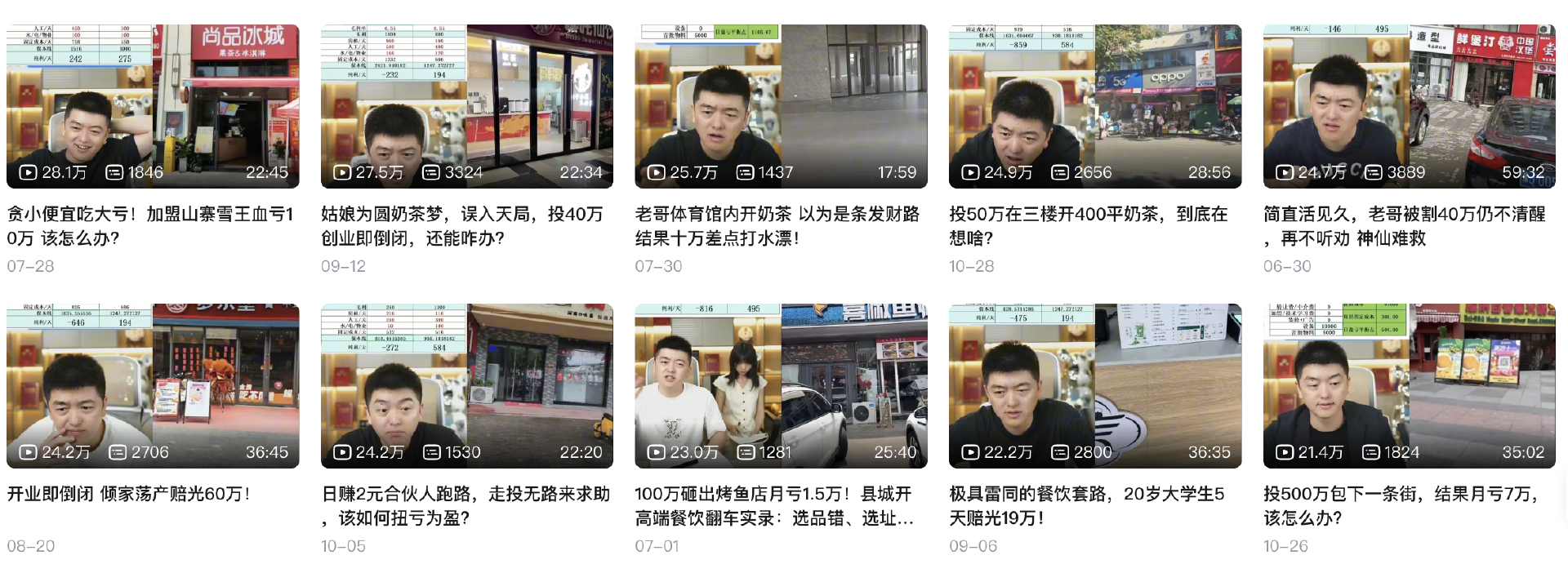Watch 投50万在三楼开400平奶茶 video
The width and height of the screenshot is (1568, 573).
tap(1094, 106)
